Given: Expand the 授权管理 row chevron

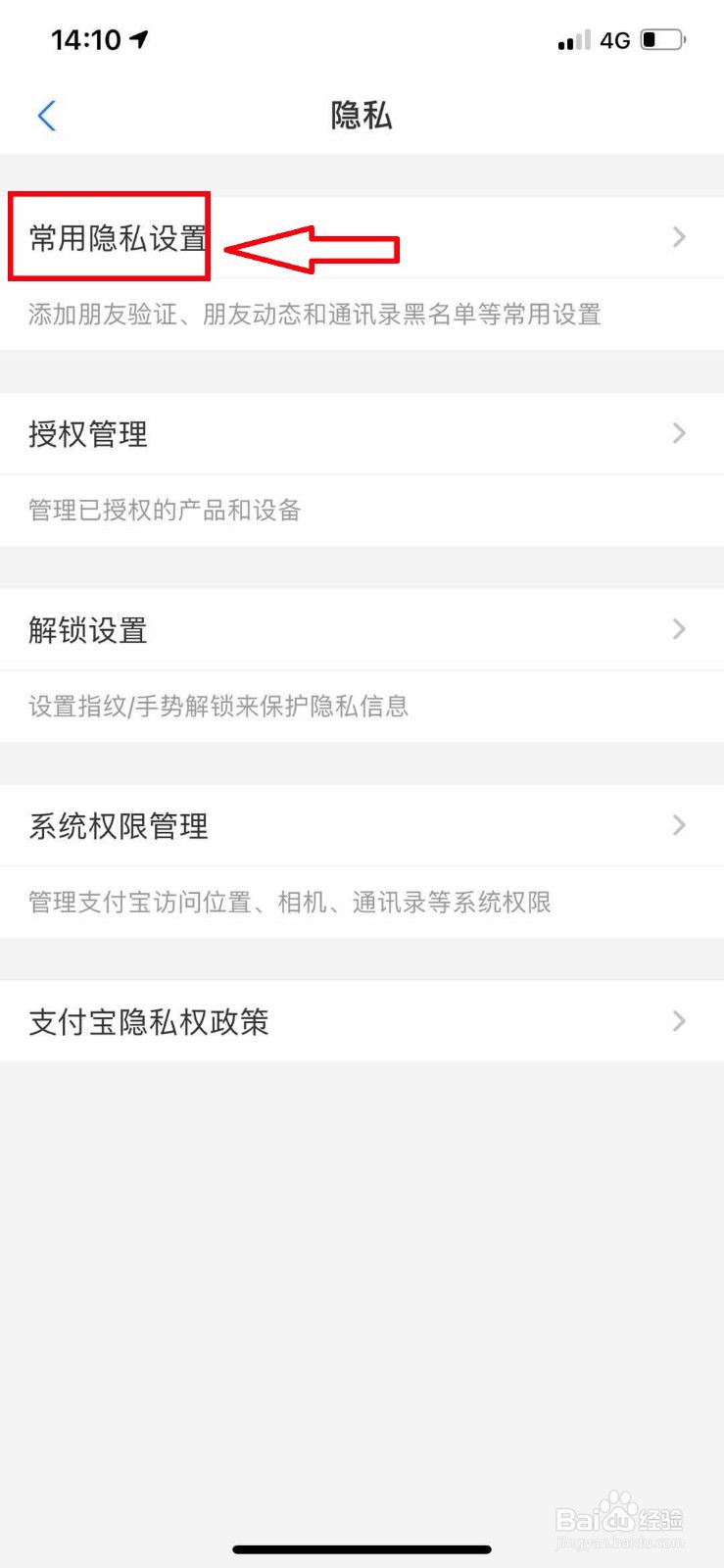Looking at the screenshot, I should [x=679, y=432].
